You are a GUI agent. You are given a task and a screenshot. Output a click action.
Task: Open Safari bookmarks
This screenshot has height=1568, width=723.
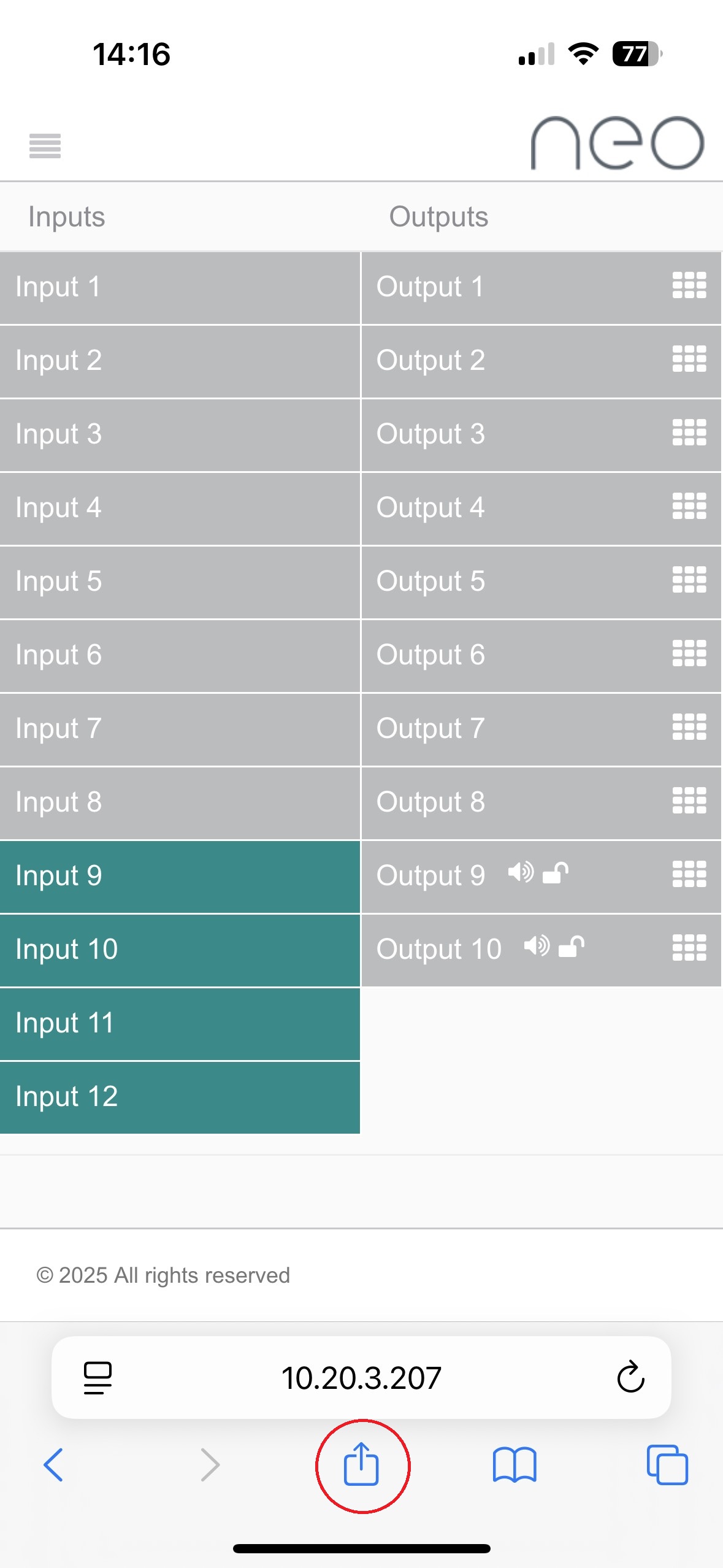click(515, 1465)
